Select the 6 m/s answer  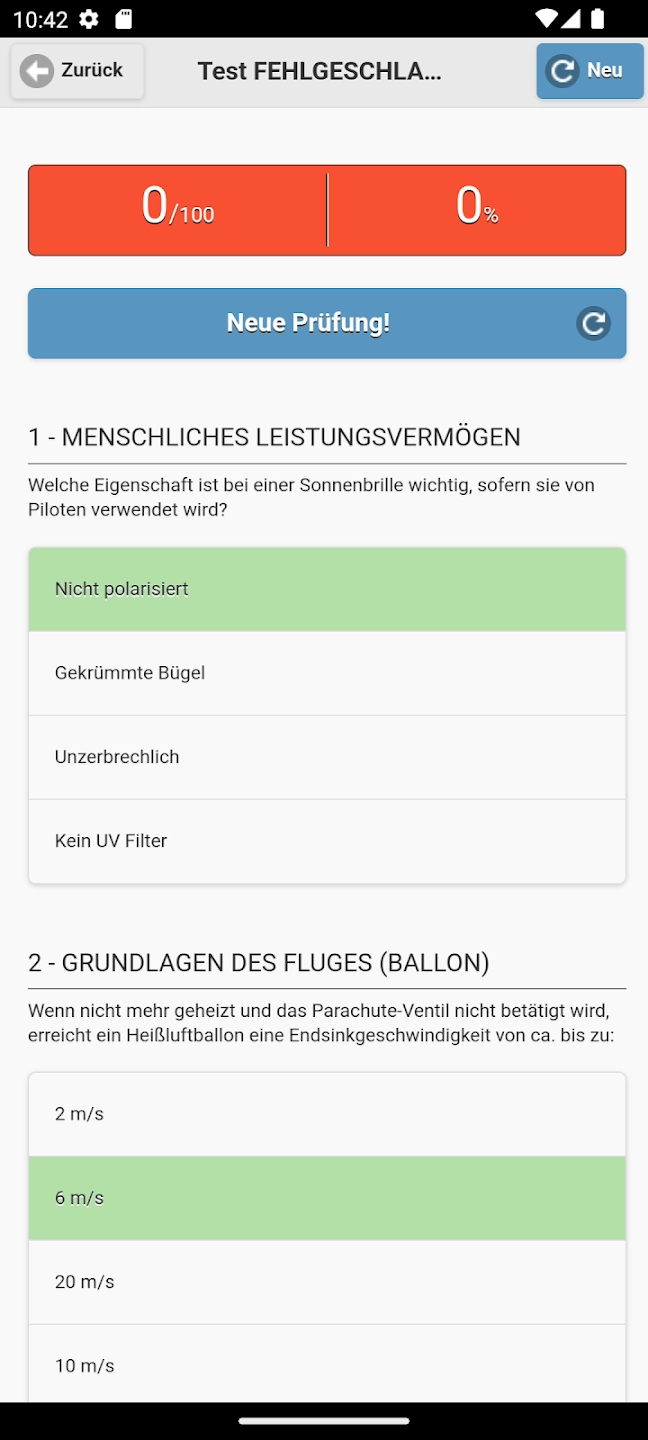click(x=327, y=1198)
